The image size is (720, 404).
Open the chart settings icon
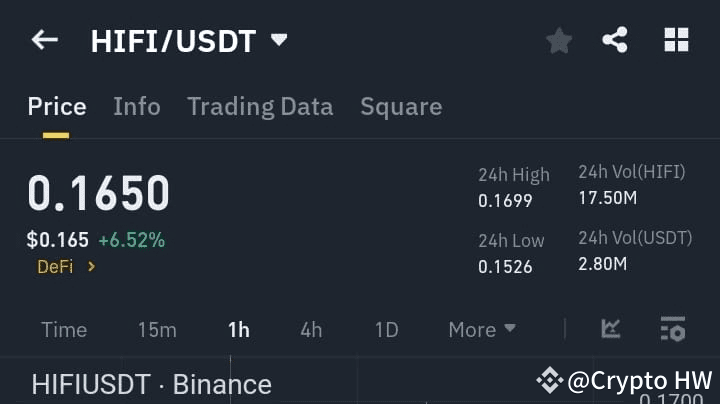tap(673, 329)
